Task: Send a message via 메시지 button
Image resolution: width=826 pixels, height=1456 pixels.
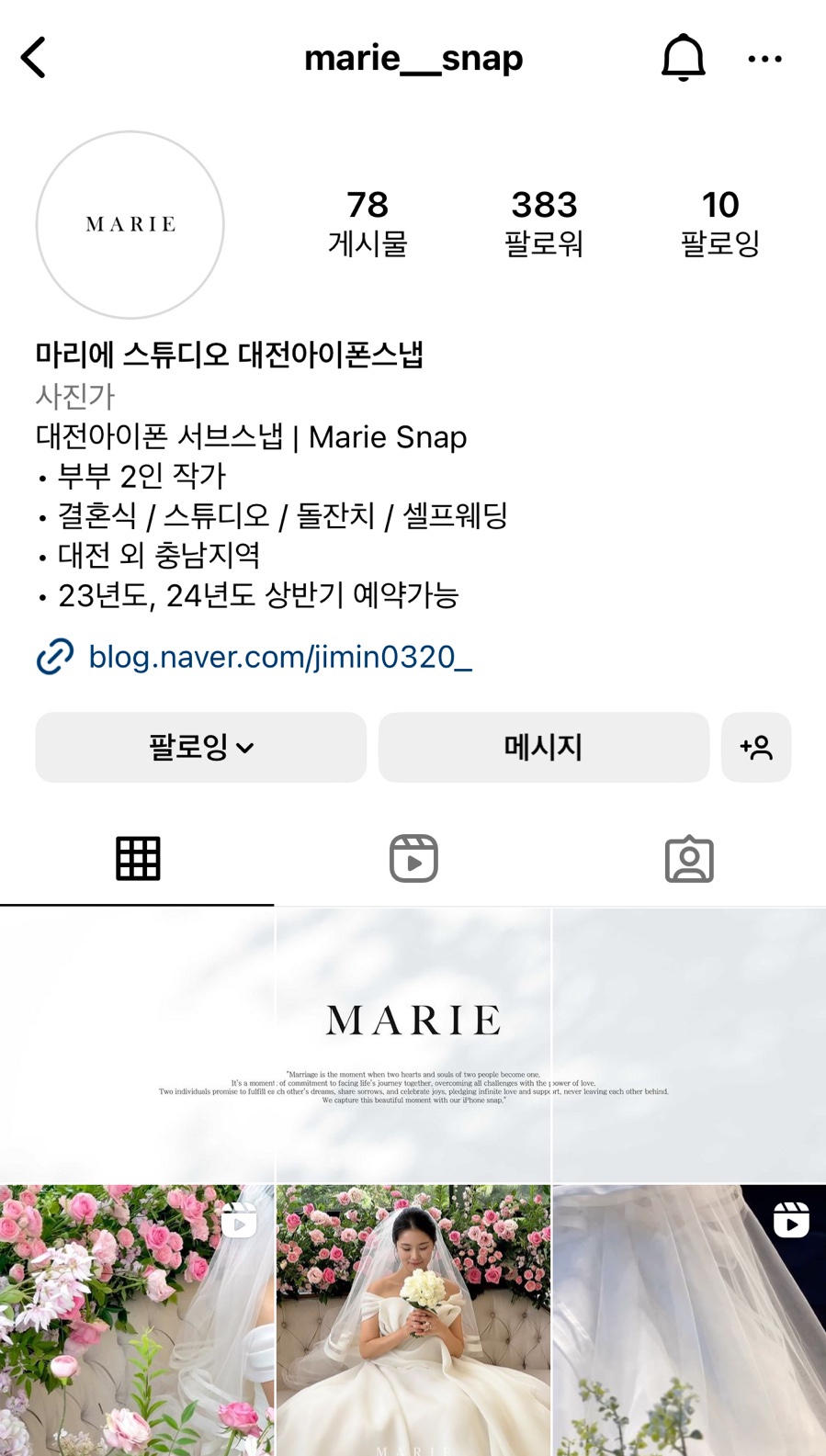Action: click(x=543, y=748)
